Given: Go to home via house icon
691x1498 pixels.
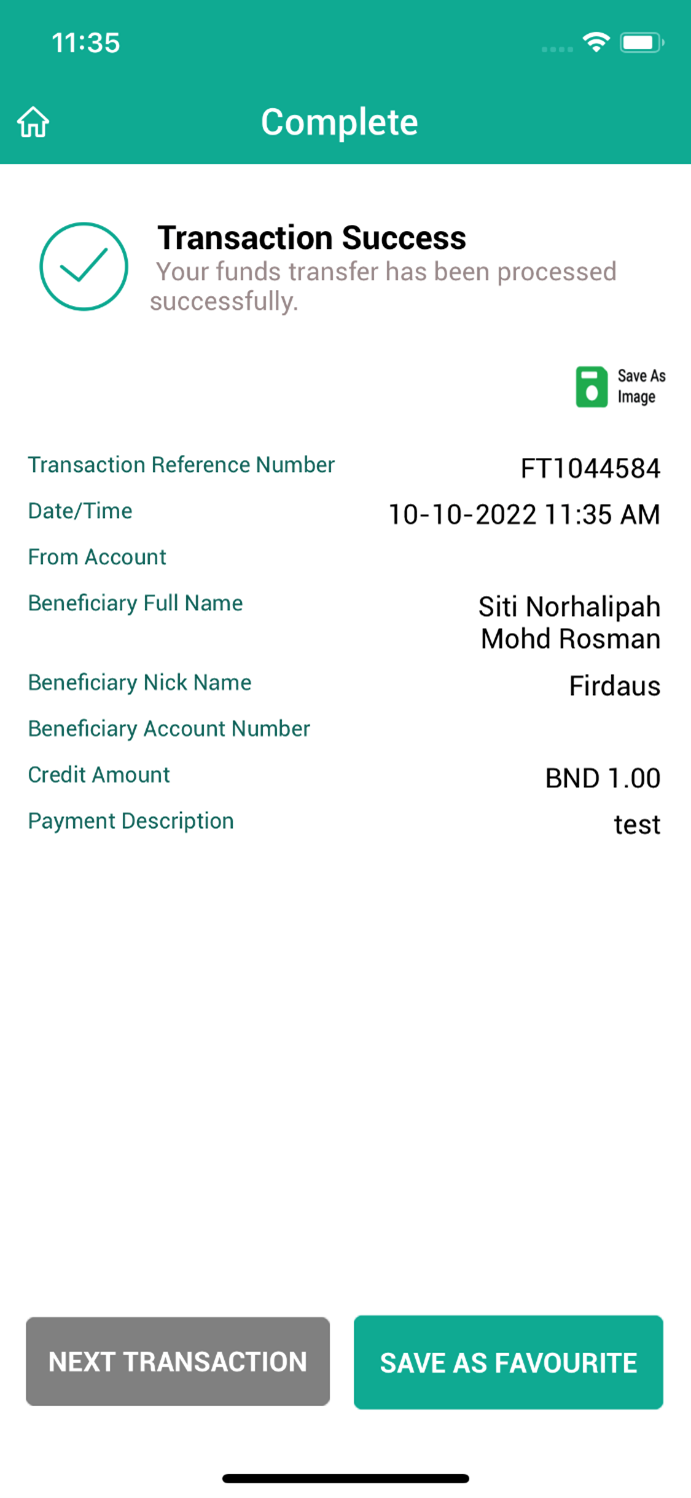Looking at the screenshot, I should click(33, 123).
